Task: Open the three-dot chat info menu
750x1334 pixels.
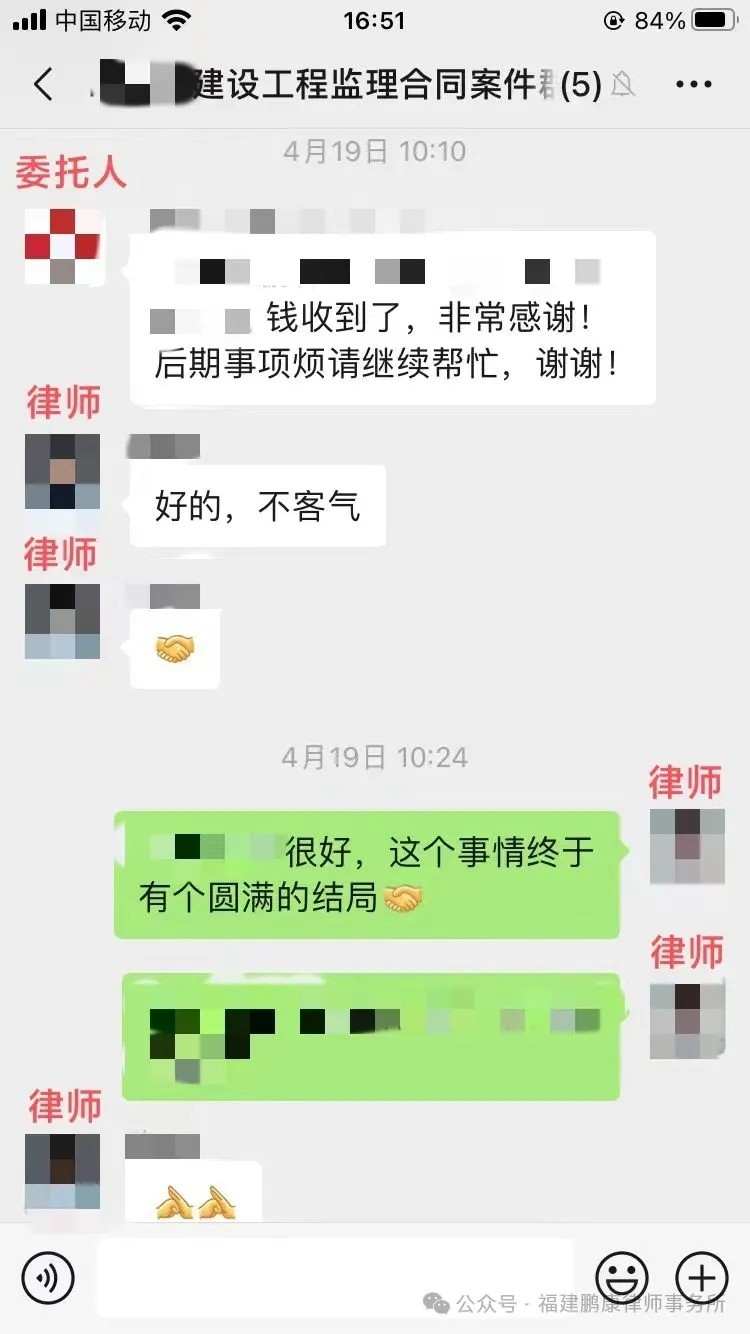Action: pyautogui.click(x=693, y=85)
